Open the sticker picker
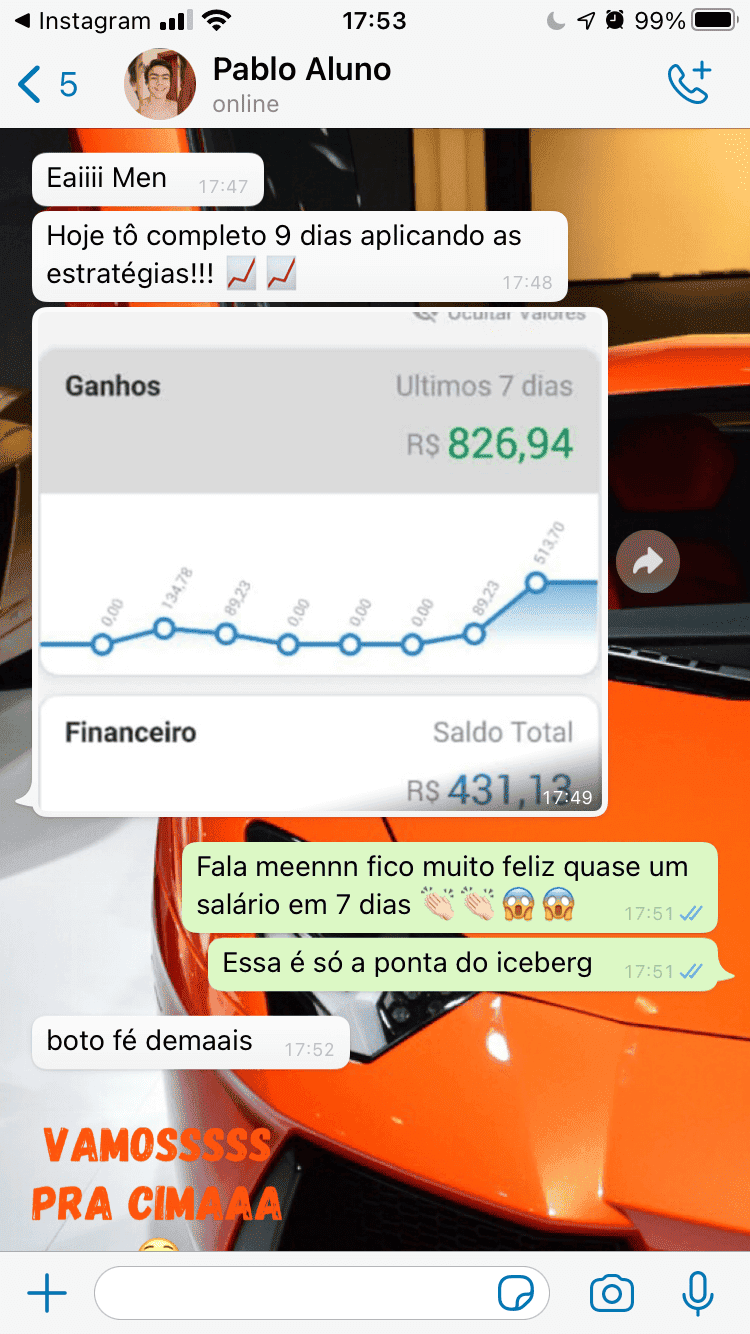Image resolution: width=750 pixels, height=1334 pixels. [x=516, y=1294]
